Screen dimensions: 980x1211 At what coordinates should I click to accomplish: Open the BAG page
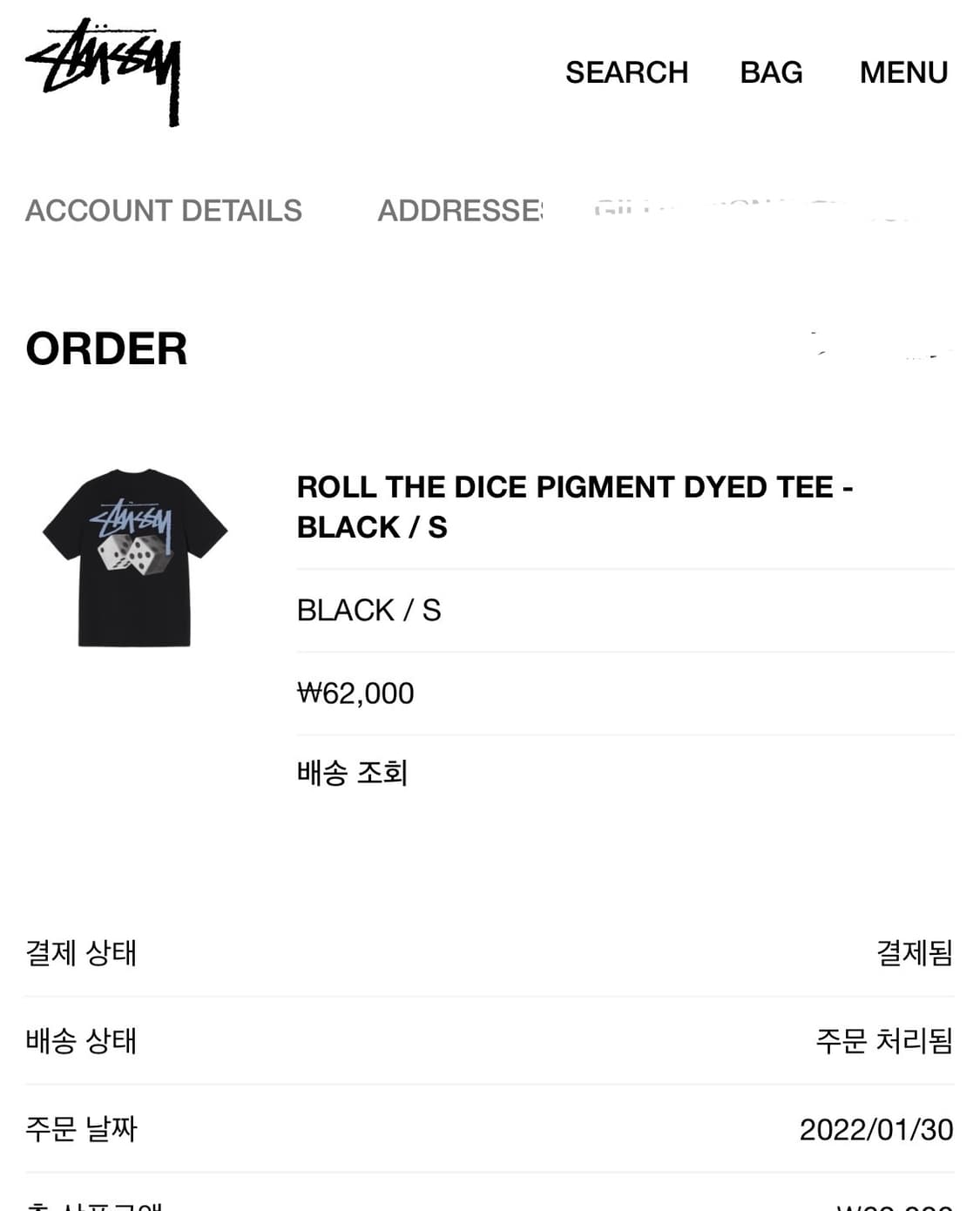coord(770,72)
